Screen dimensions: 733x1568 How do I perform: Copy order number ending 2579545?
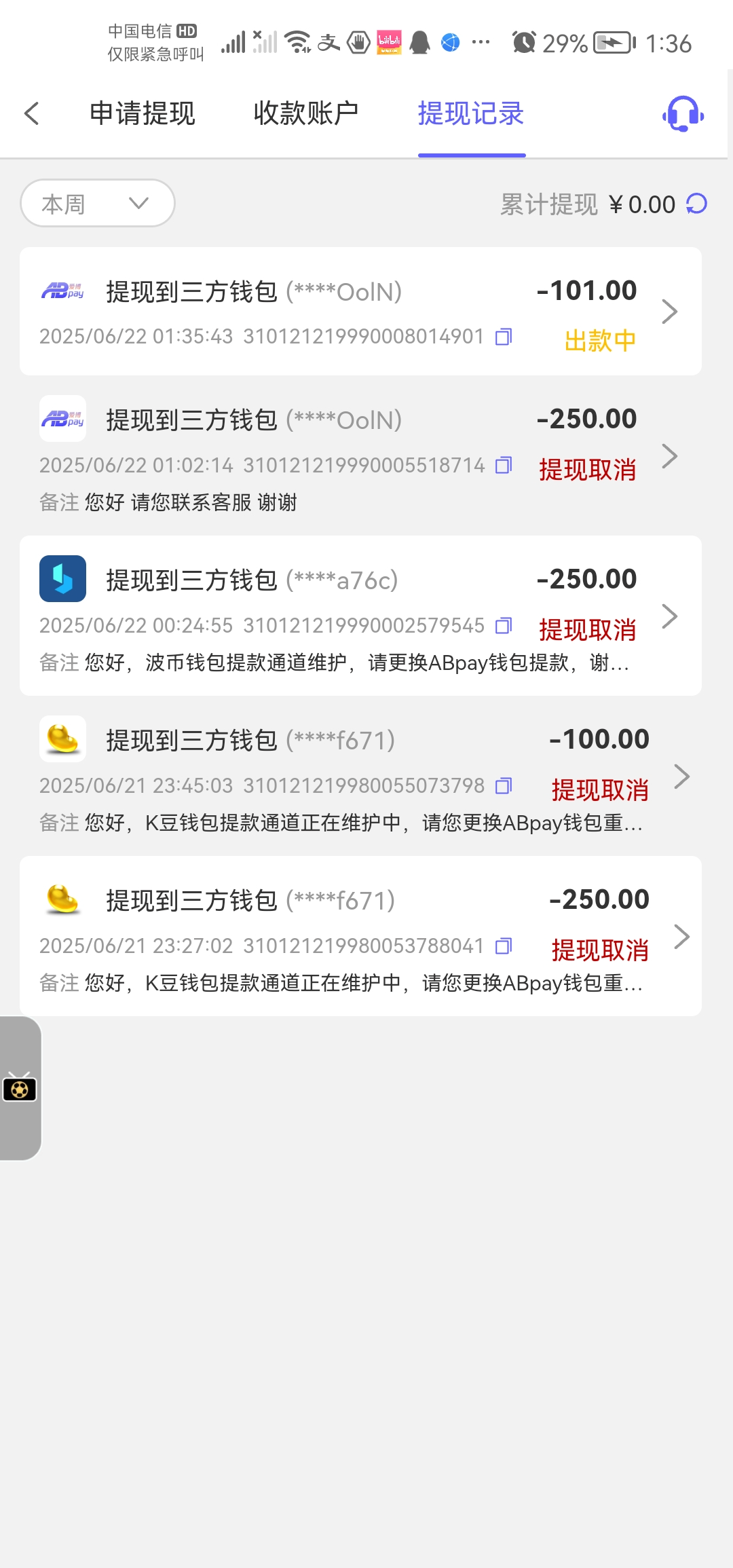(x=504, y=626)
